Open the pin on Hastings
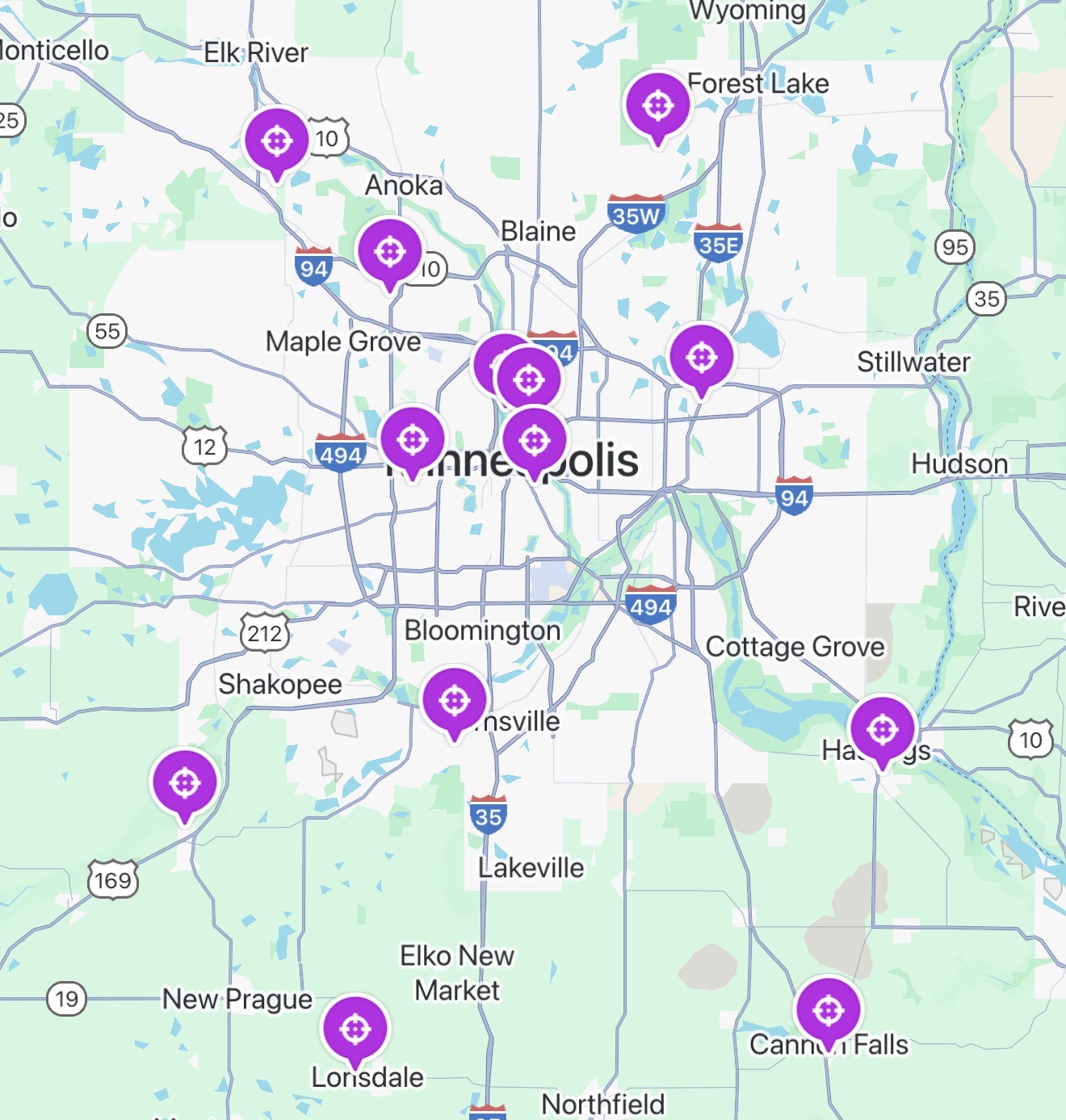Viewport: 1066px width, 1120px height. tap(882, 729)
